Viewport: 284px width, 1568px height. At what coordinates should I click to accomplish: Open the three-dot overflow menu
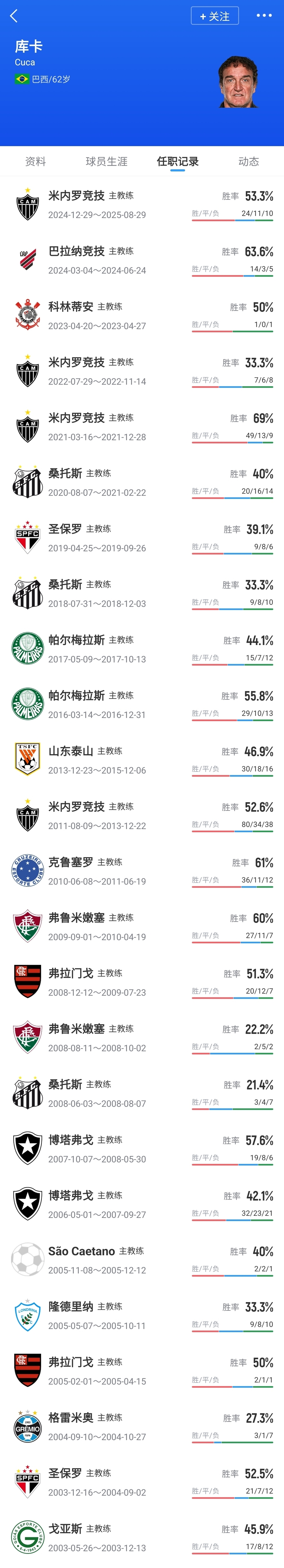tap(264, 16)
